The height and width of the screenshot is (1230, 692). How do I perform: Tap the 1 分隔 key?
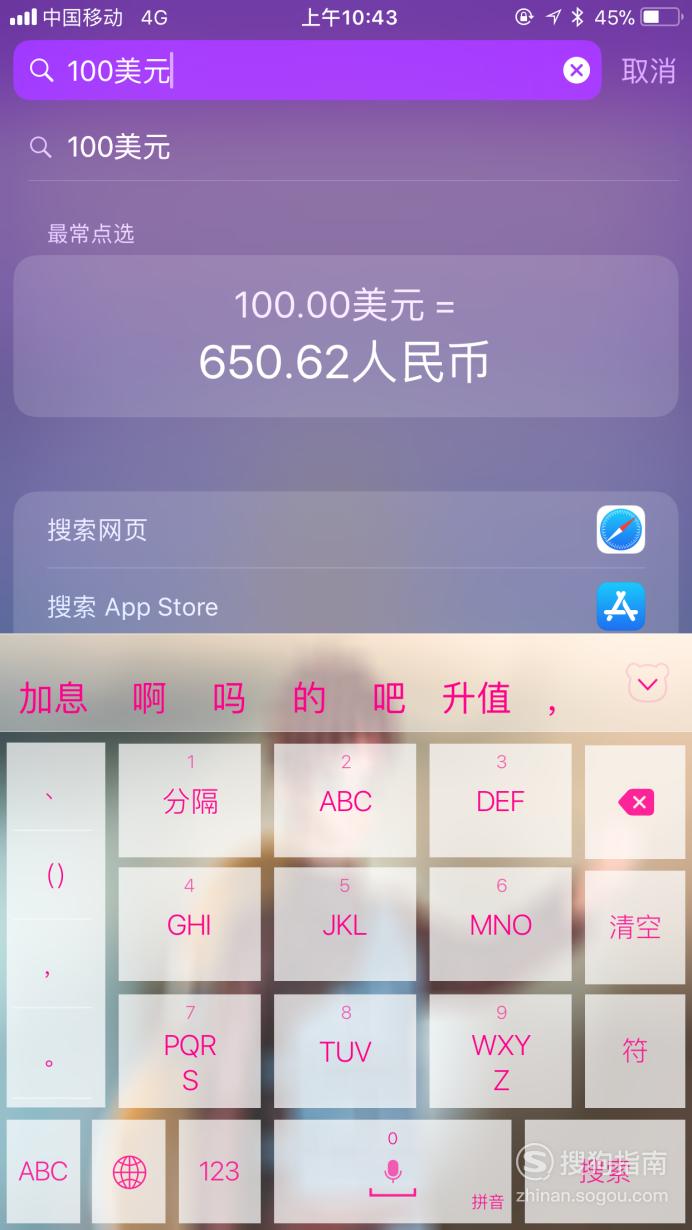point(190,800)
